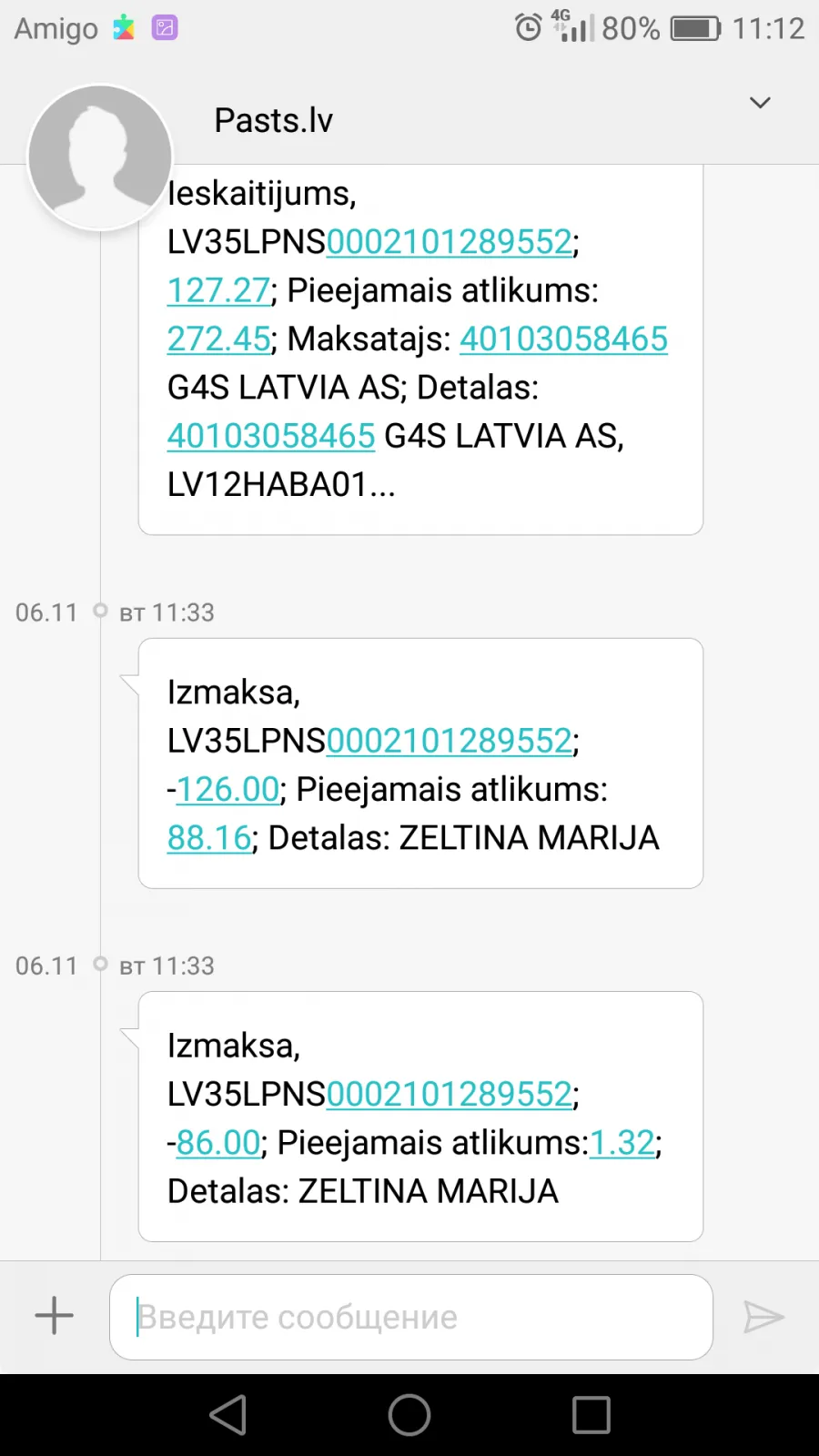Go back with the system back button

click(227, 1415)
